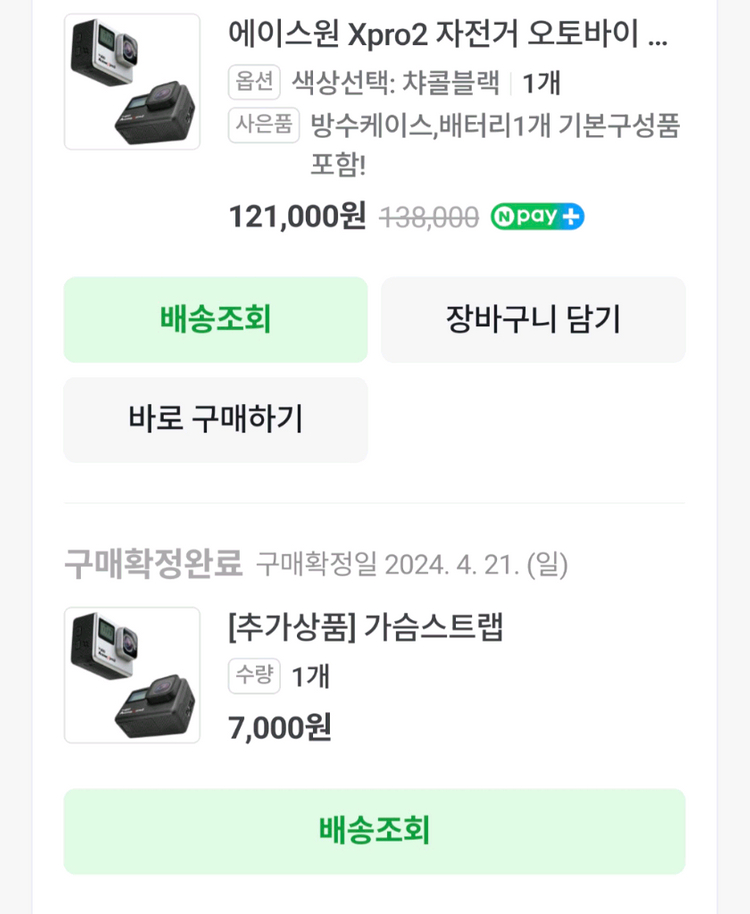The height and width of the screenshot is (914, 750).
Task: Click the 옵션 label badge
Action: tap(254, 86)
